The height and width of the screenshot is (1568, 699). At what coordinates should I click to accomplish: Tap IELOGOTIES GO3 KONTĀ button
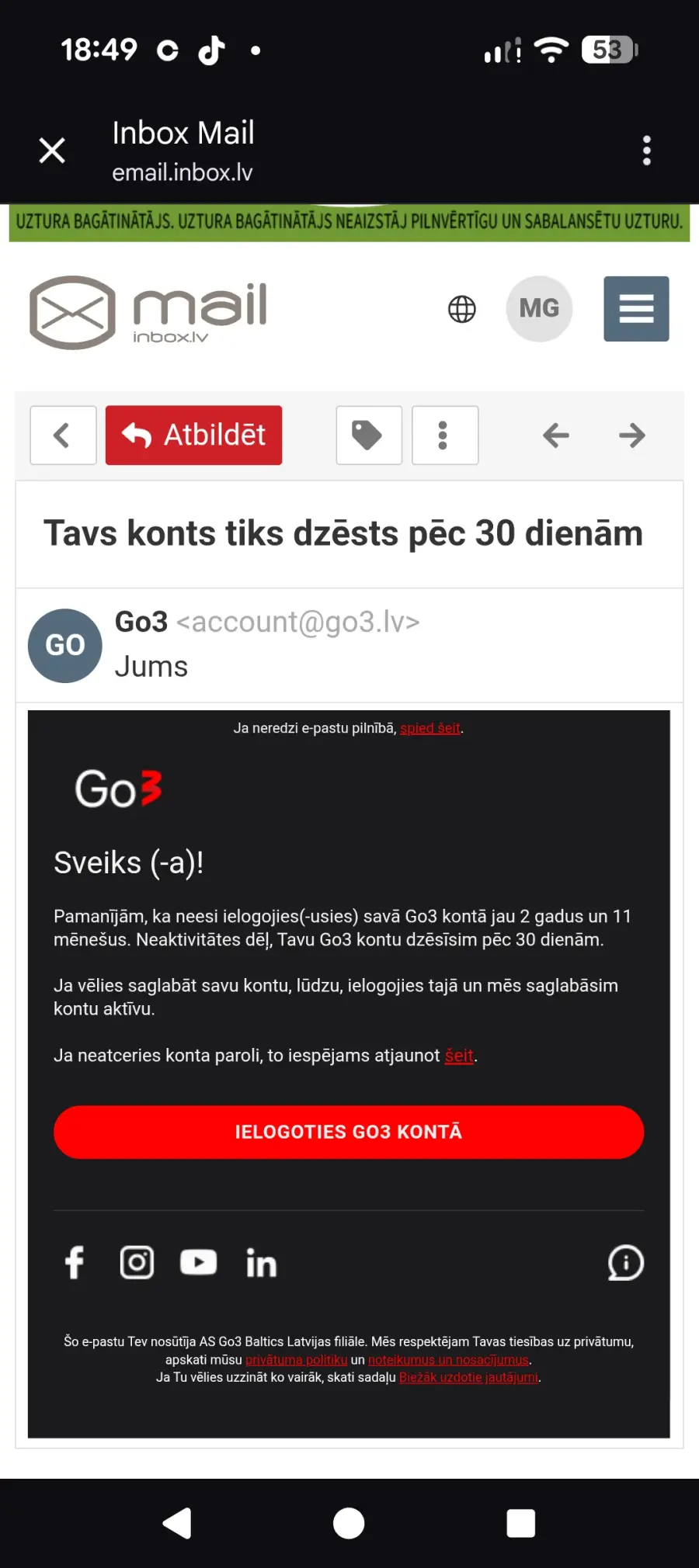(348, 1132)
